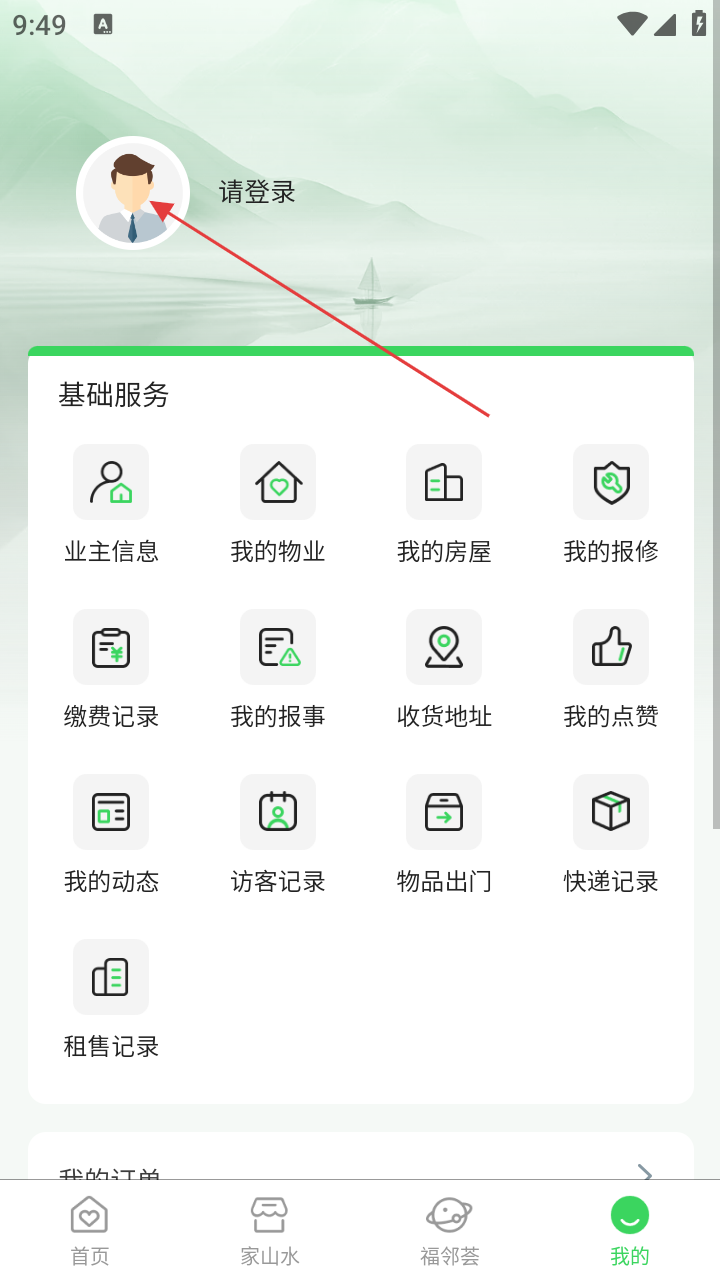Image resolution: width=720 pixels, height=1280 pixels.
Task: Tap the profile avatar to log in
Action: (x=133, y=193)
